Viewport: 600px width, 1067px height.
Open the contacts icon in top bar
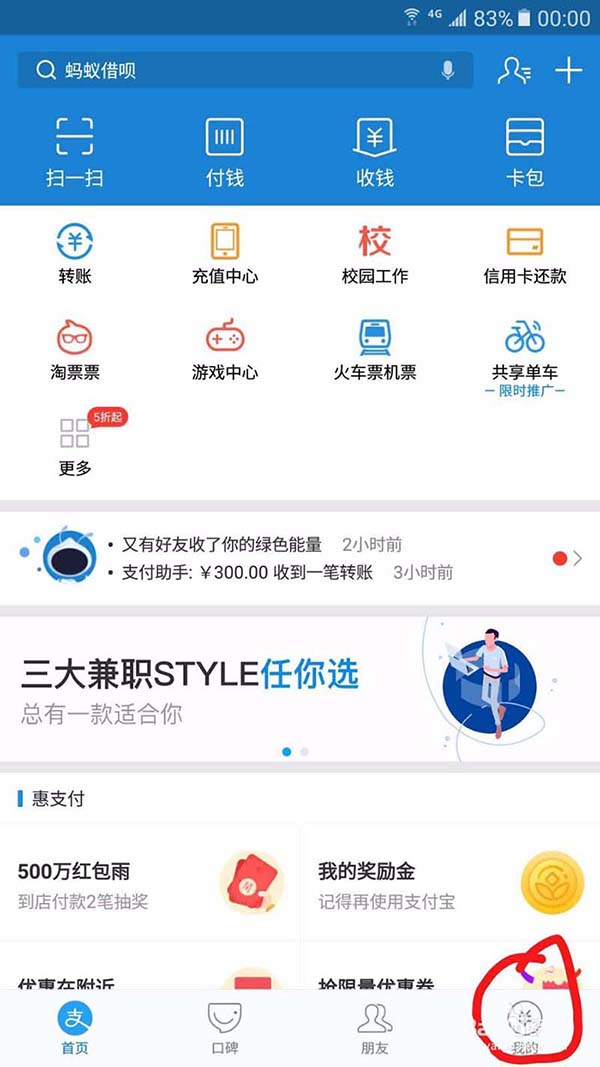point(514,70)
